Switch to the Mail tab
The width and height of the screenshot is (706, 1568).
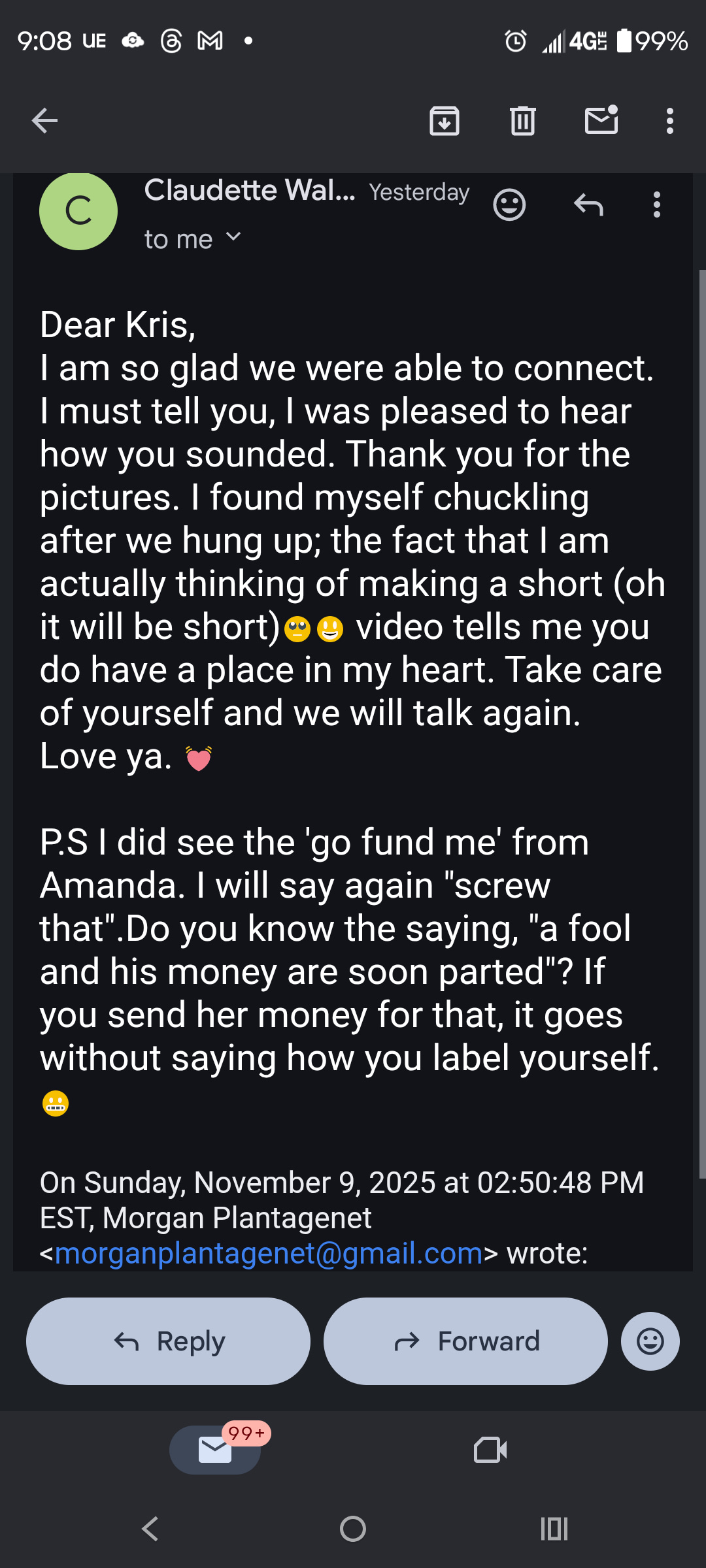click(x=215, y=1450)
